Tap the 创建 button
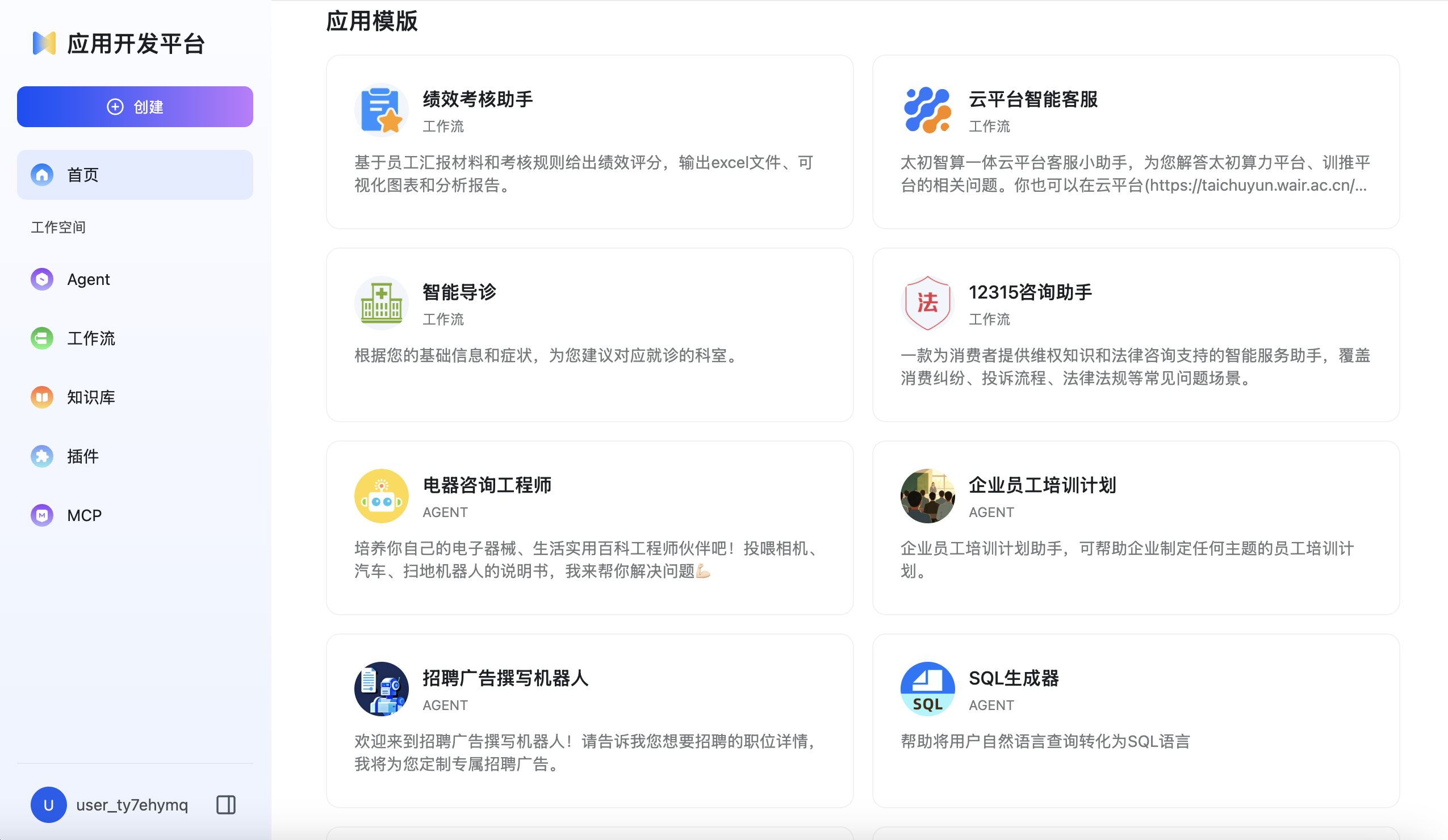 (x=135, y=107)
